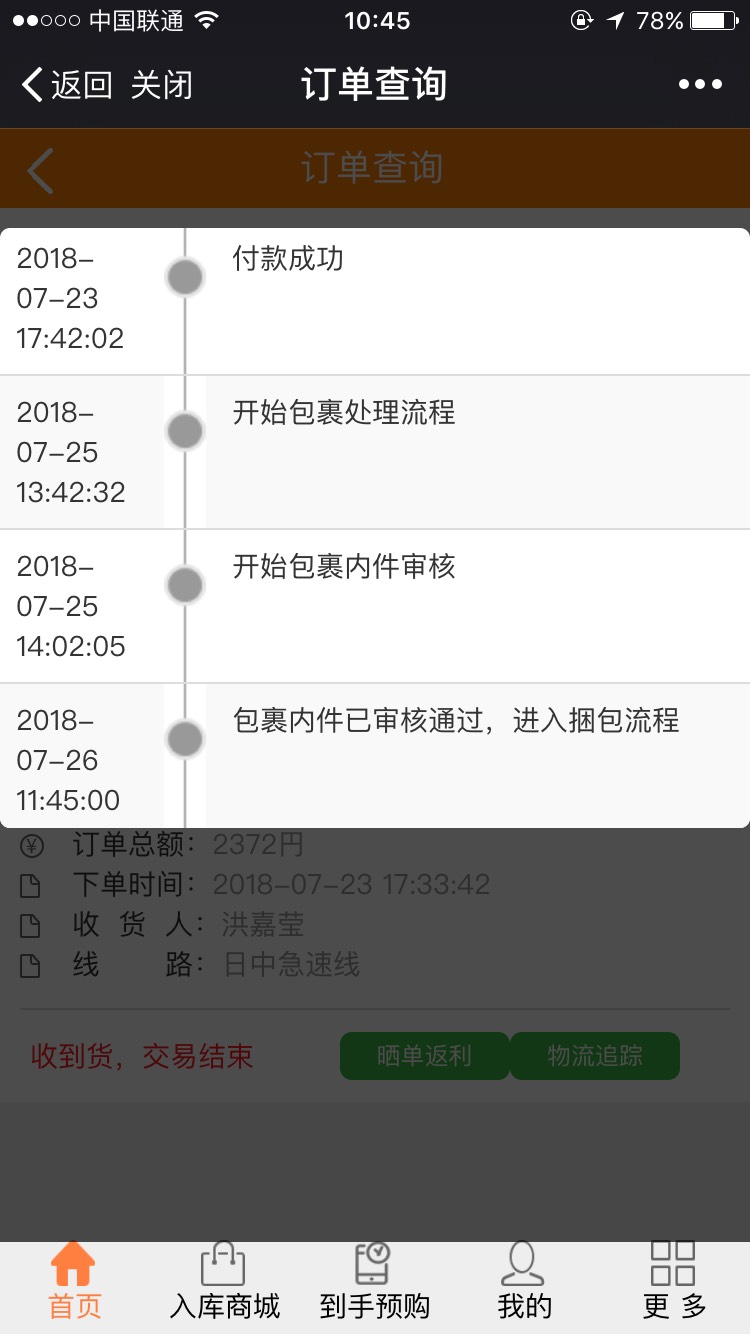Switch to the 首页 tab
The width and height of the screenshot is (750, 1334).
75,1281
